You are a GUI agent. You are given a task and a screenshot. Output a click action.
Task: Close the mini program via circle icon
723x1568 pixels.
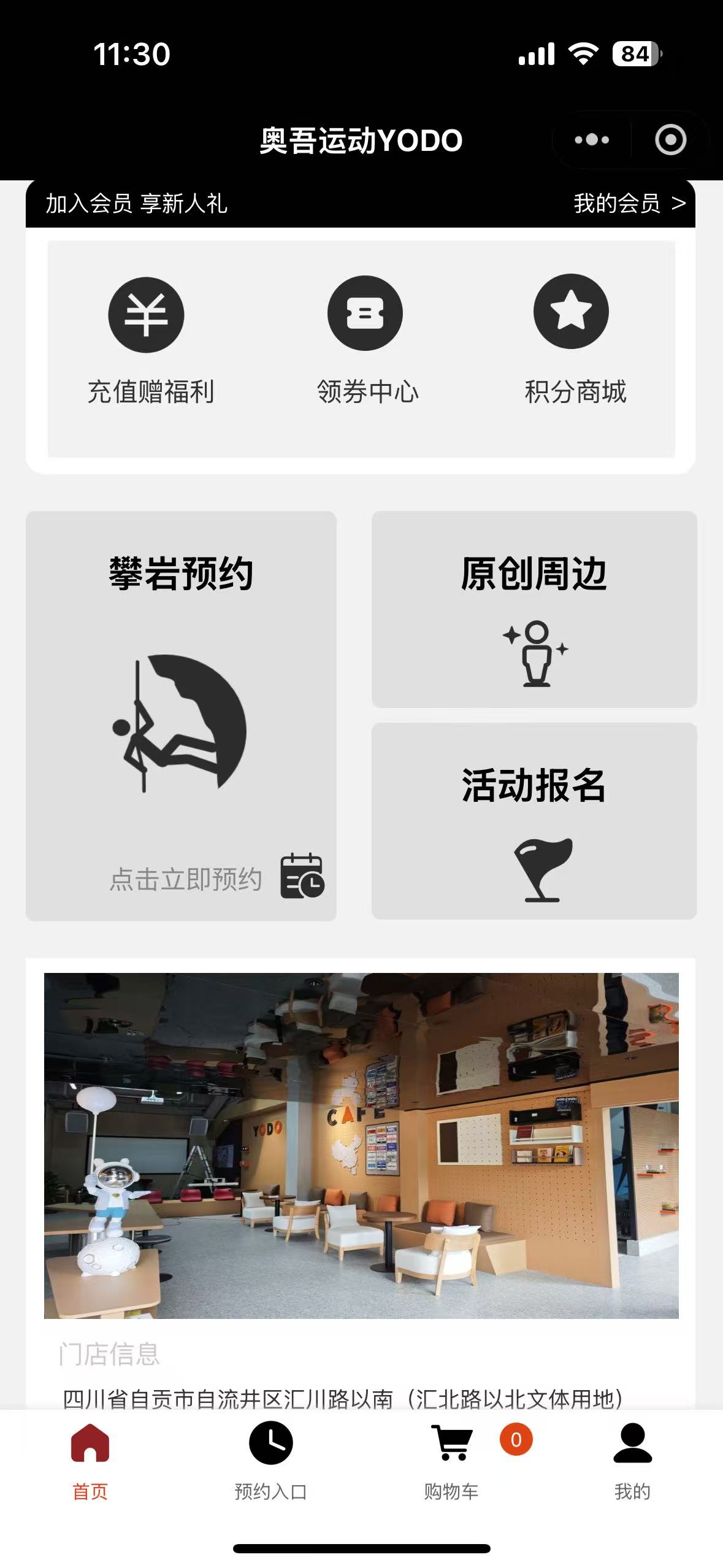pyautogui.click(x=670, y=140)
